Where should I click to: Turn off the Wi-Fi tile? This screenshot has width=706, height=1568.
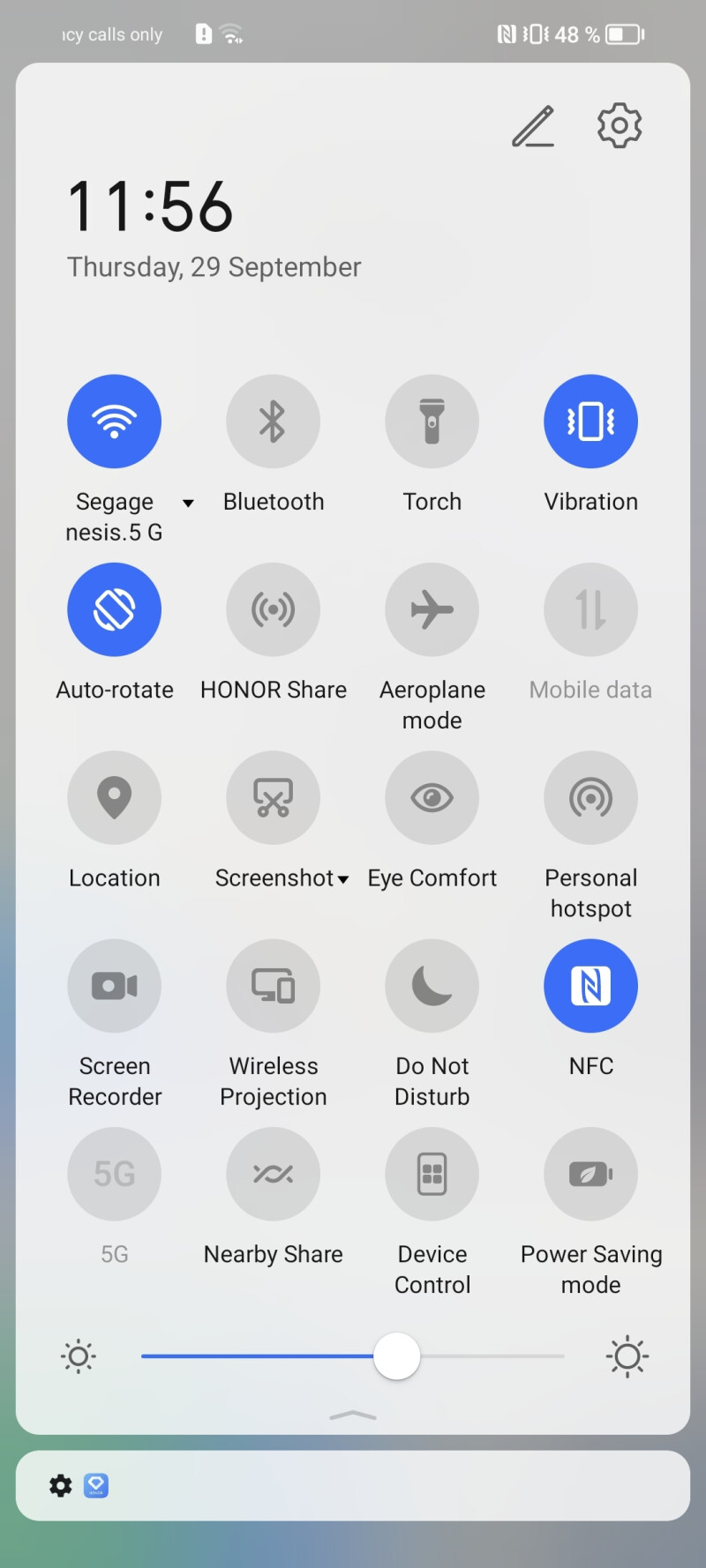(115, 422)
